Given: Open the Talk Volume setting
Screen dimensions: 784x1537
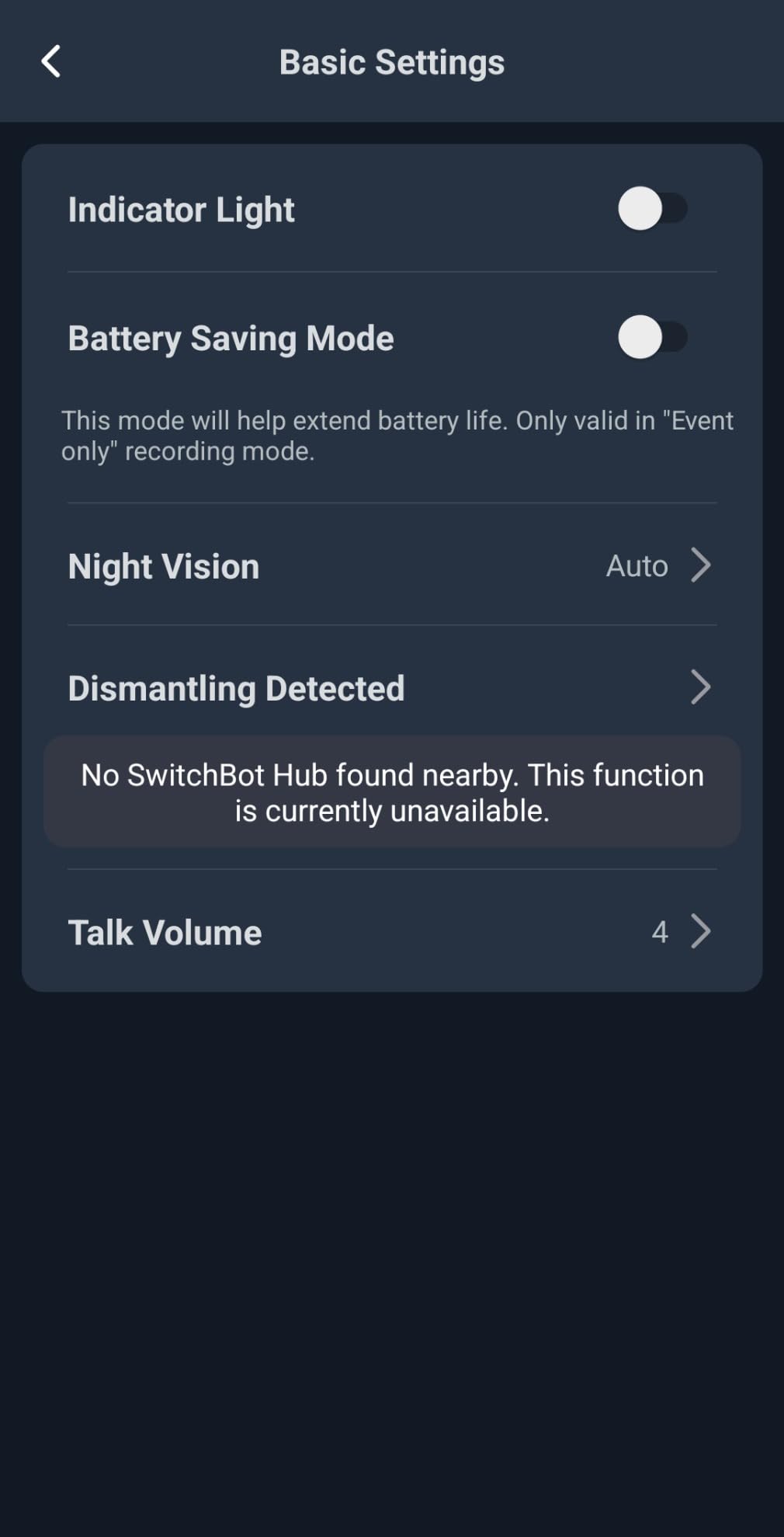Looking at the screenshot, I should [x=392, y=931].
